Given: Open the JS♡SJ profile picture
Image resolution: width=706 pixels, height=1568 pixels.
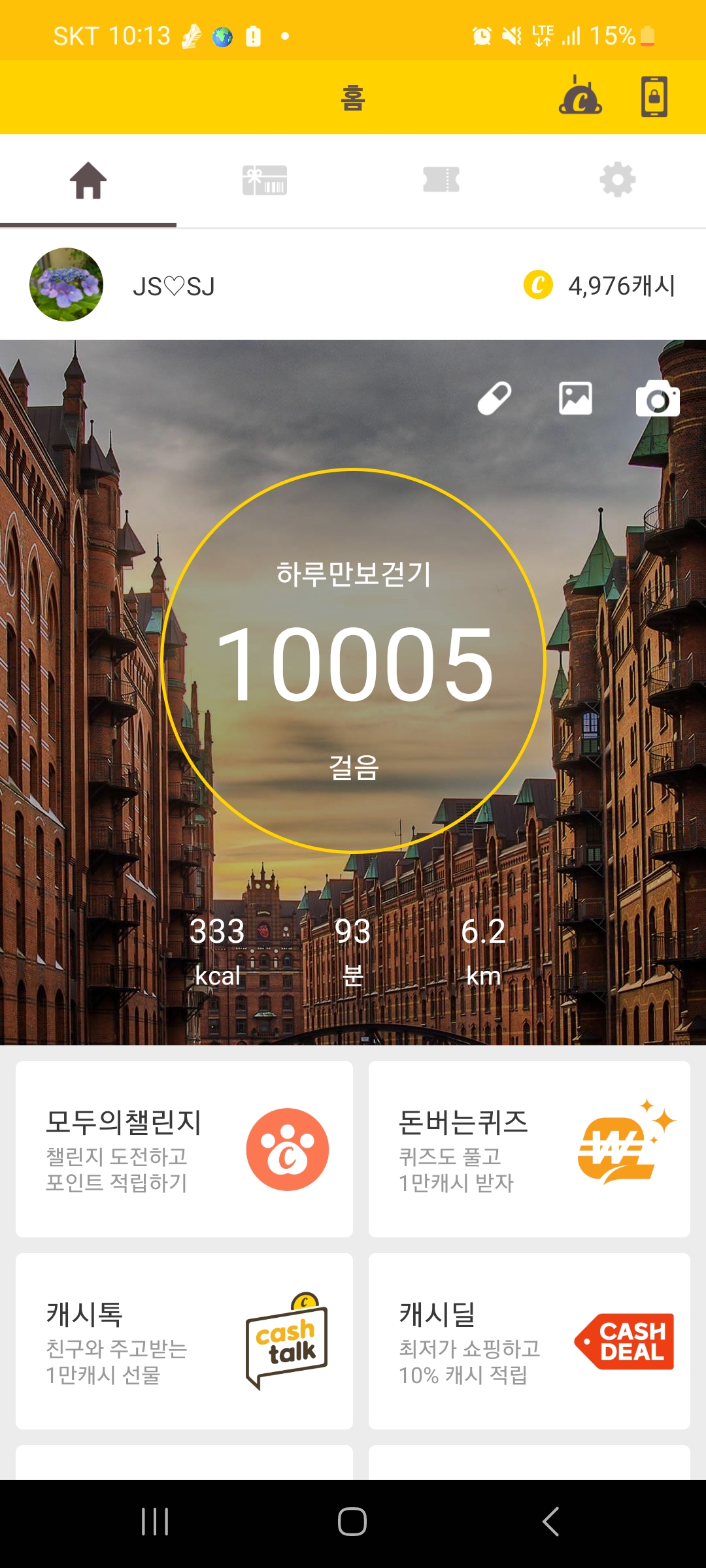Looking at the screenshot, I should click(x=66, y=284).
